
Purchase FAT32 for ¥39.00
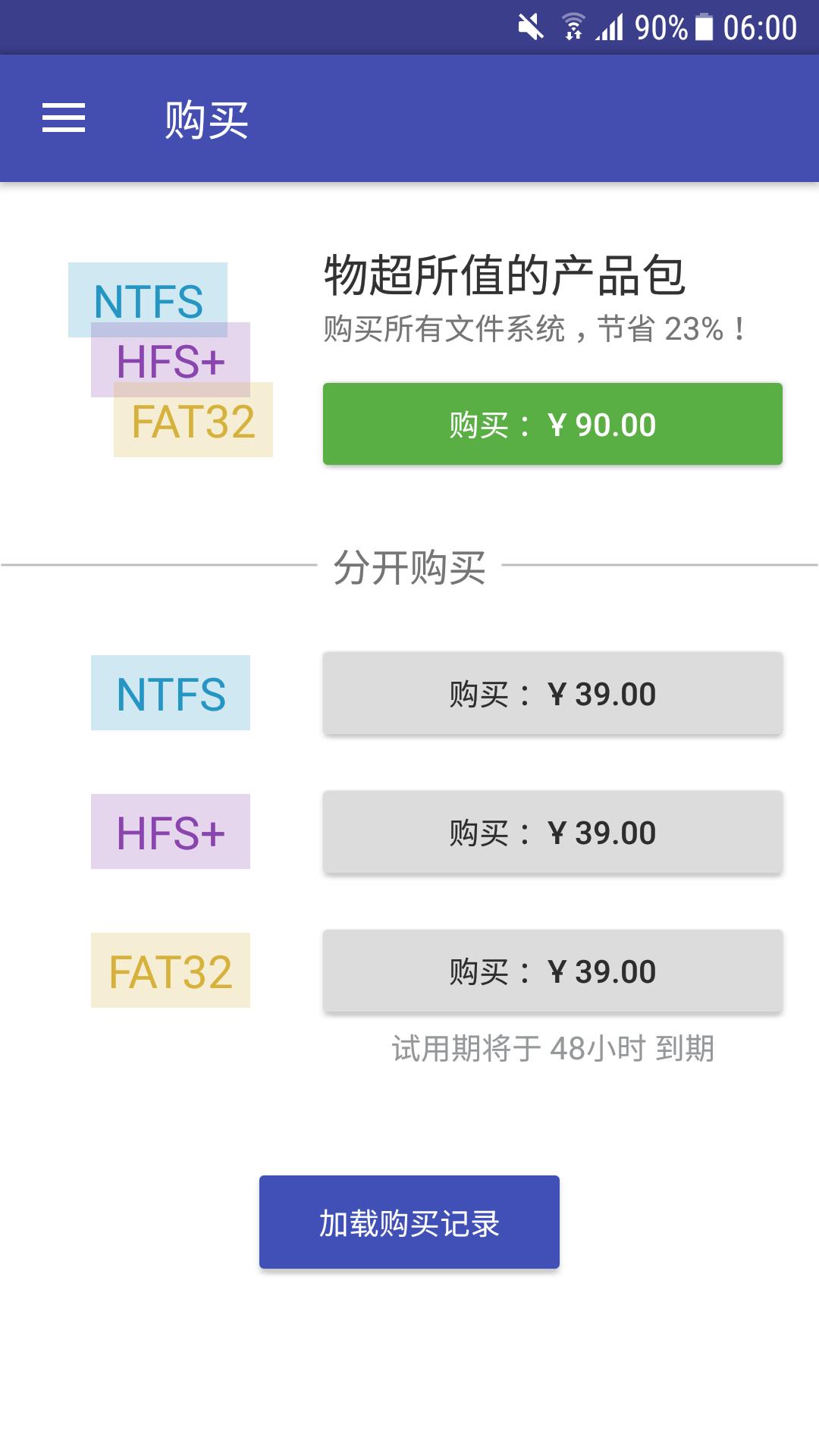pyautogui.click(x=552, y=971)
